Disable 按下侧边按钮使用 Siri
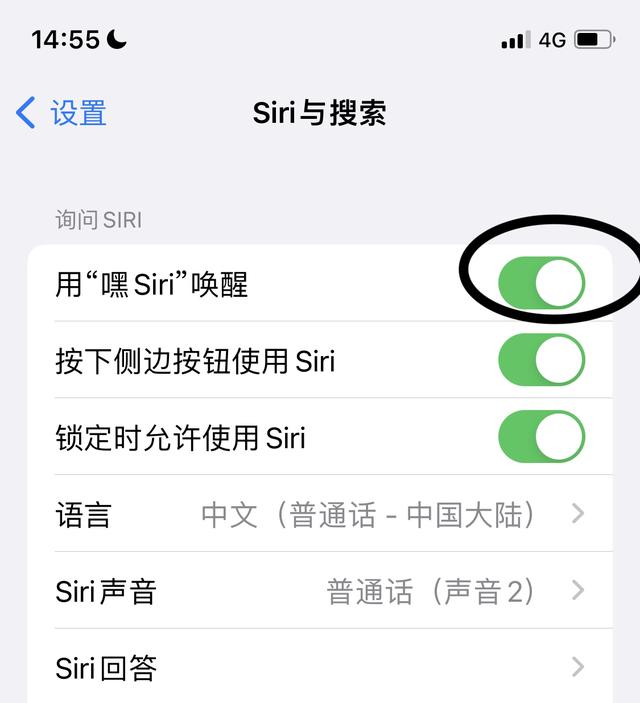 [x=541, y=360]
